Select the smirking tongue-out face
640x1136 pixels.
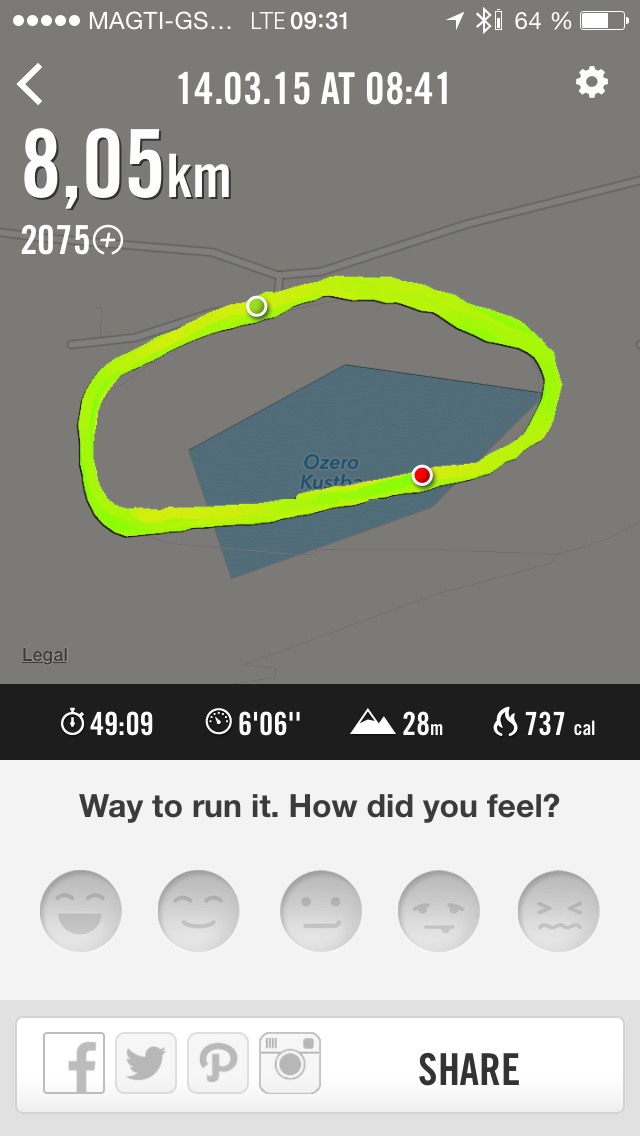(439, 911)
